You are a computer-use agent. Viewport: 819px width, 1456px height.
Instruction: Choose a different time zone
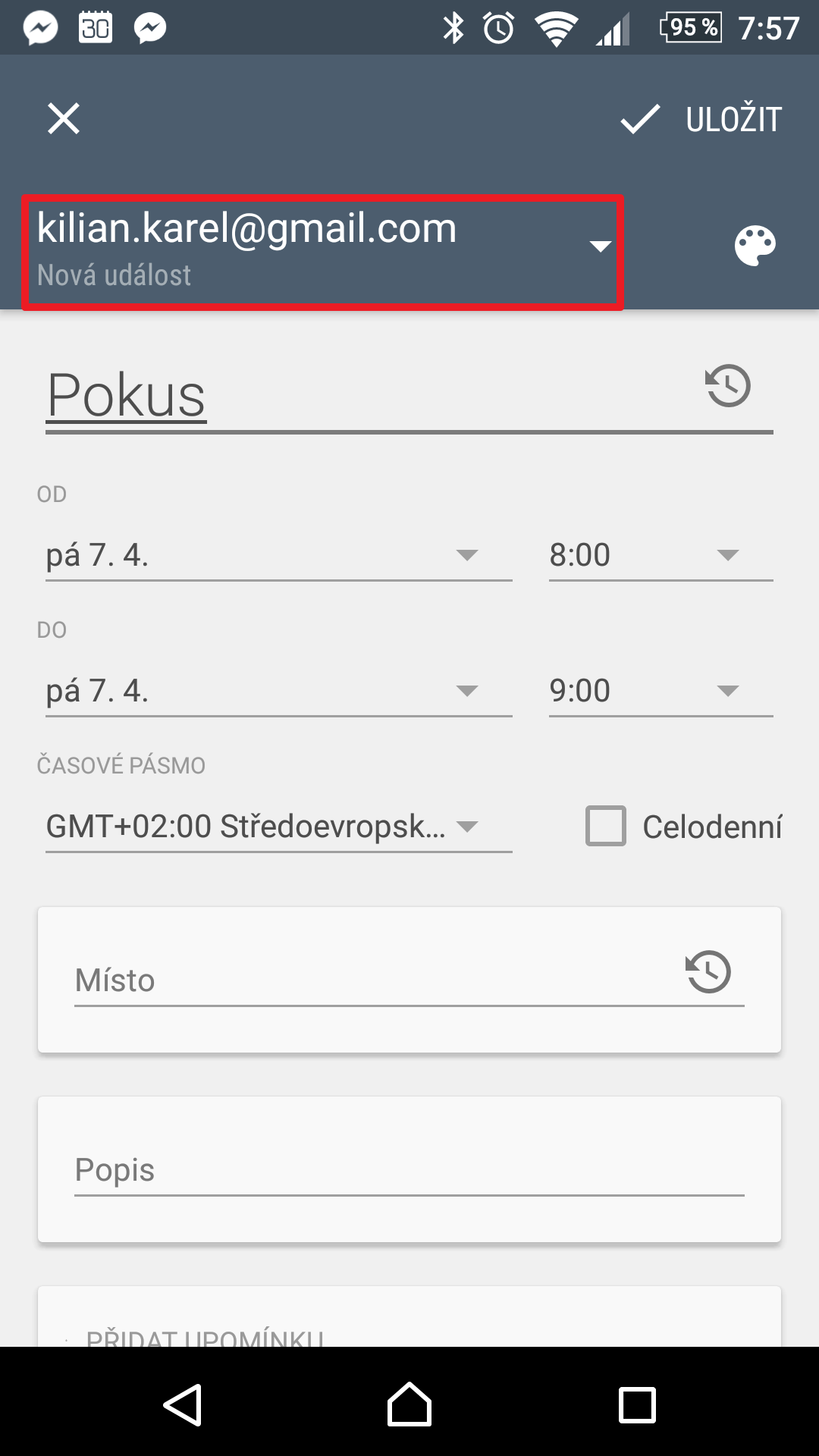tap(279, 827)
